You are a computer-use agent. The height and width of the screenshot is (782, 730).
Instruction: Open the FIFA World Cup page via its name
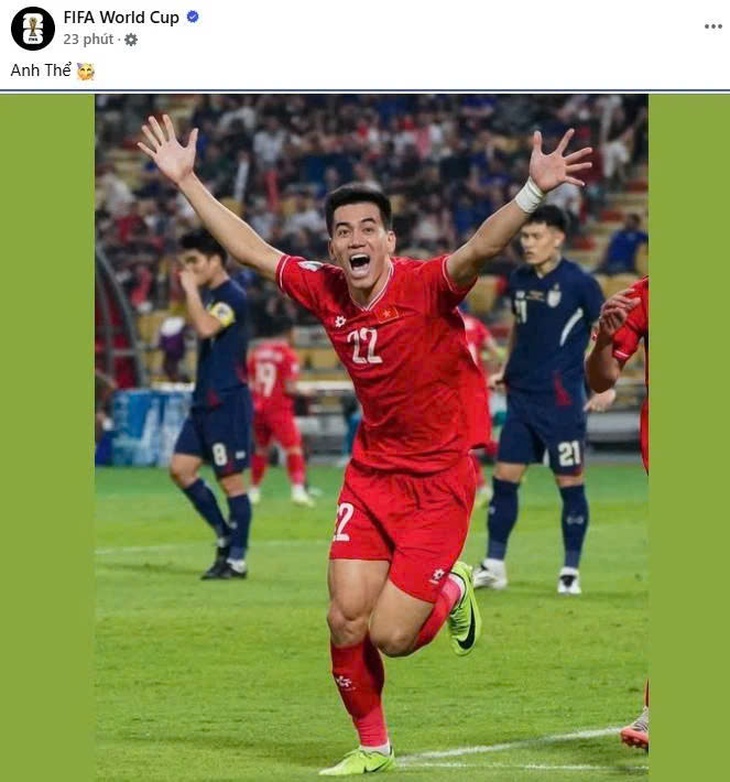point(123,16)
